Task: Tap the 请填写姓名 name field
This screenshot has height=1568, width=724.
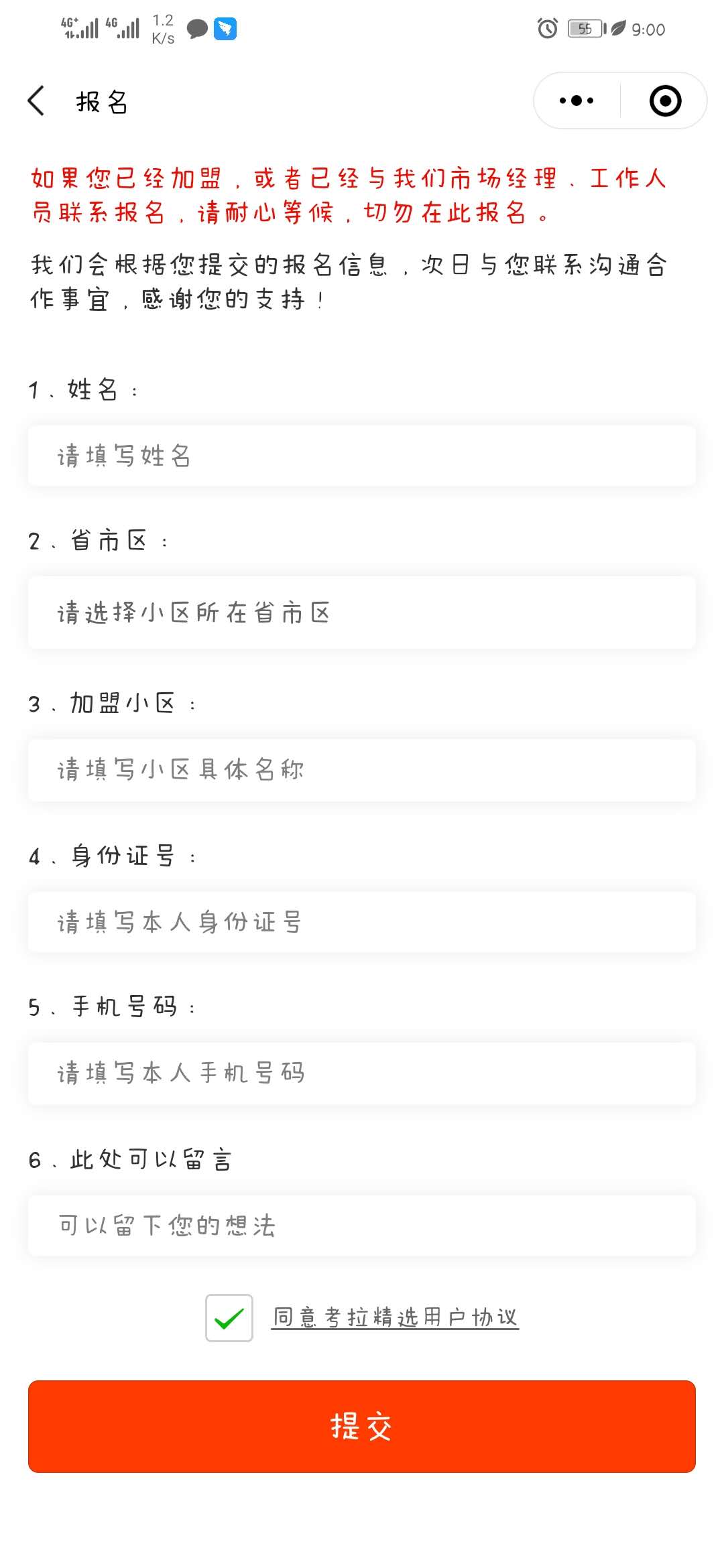Action: 362,456
